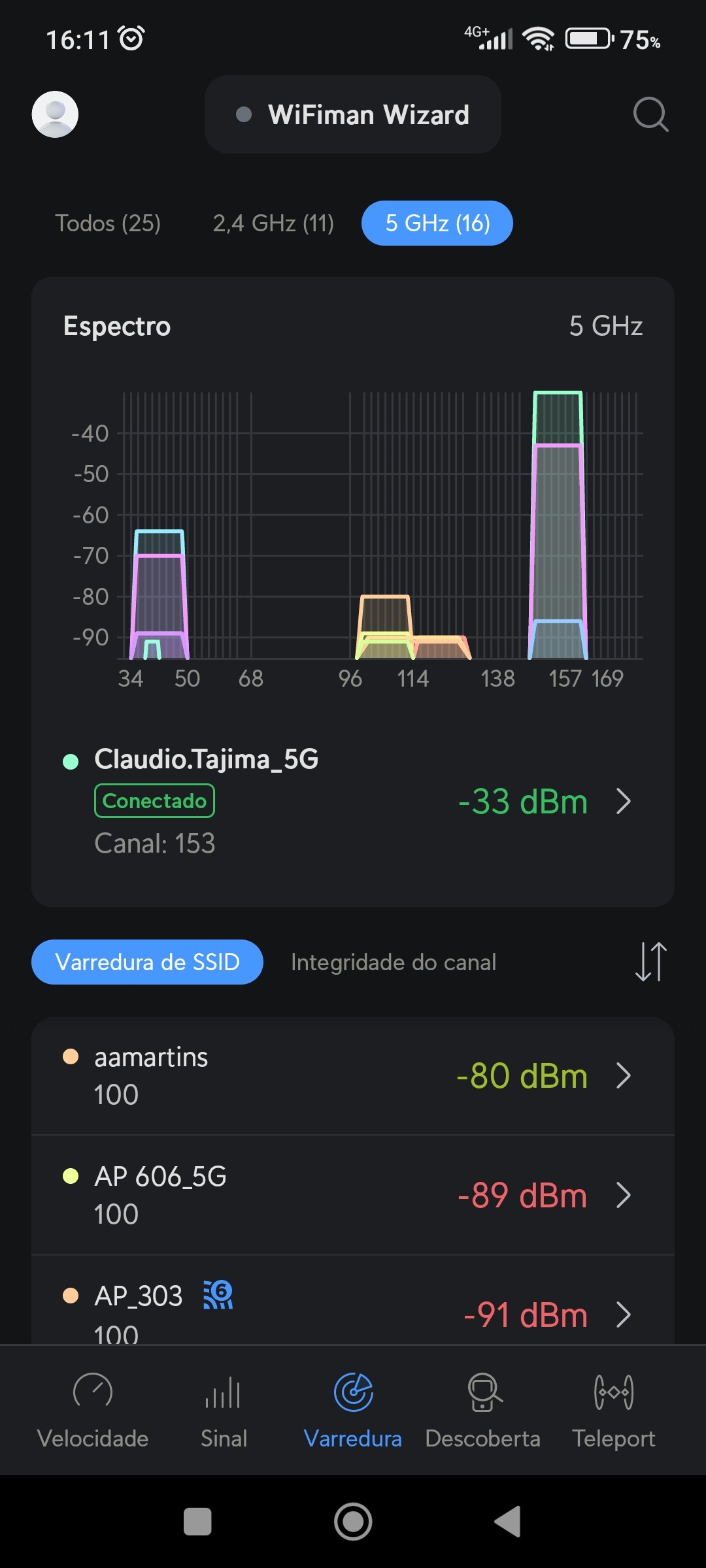Switch to Integridade do canal
706x1568 pixels.
point(394,962)
